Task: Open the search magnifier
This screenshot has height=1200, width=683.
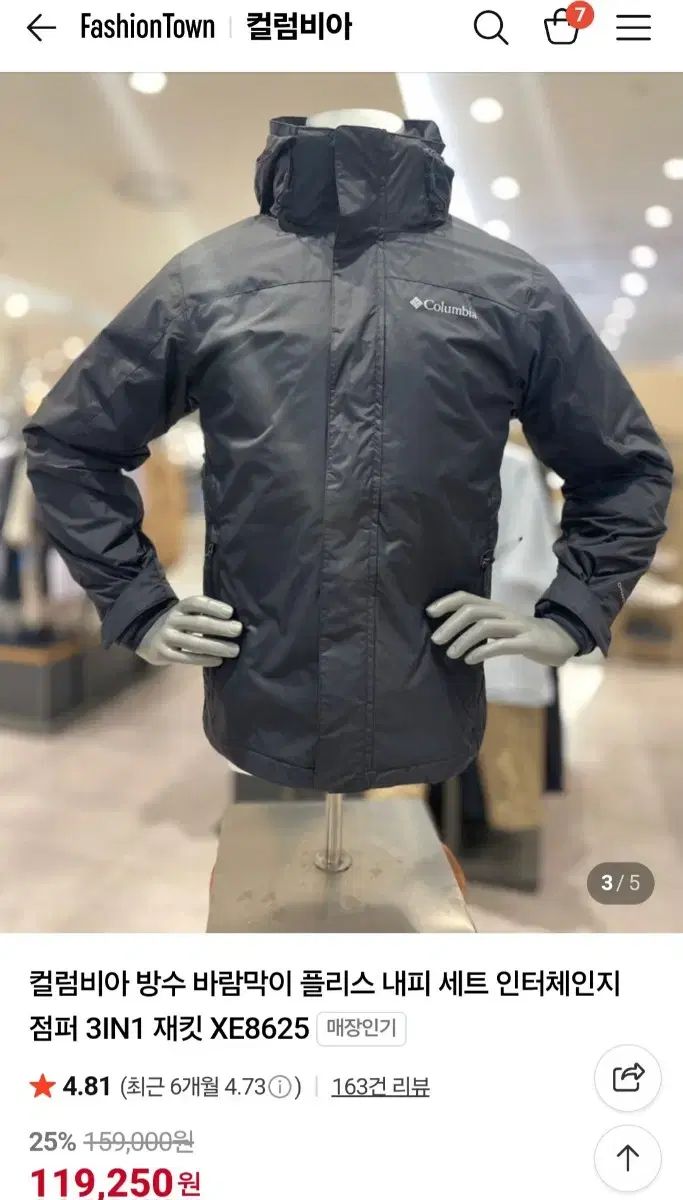Action: 490,28
